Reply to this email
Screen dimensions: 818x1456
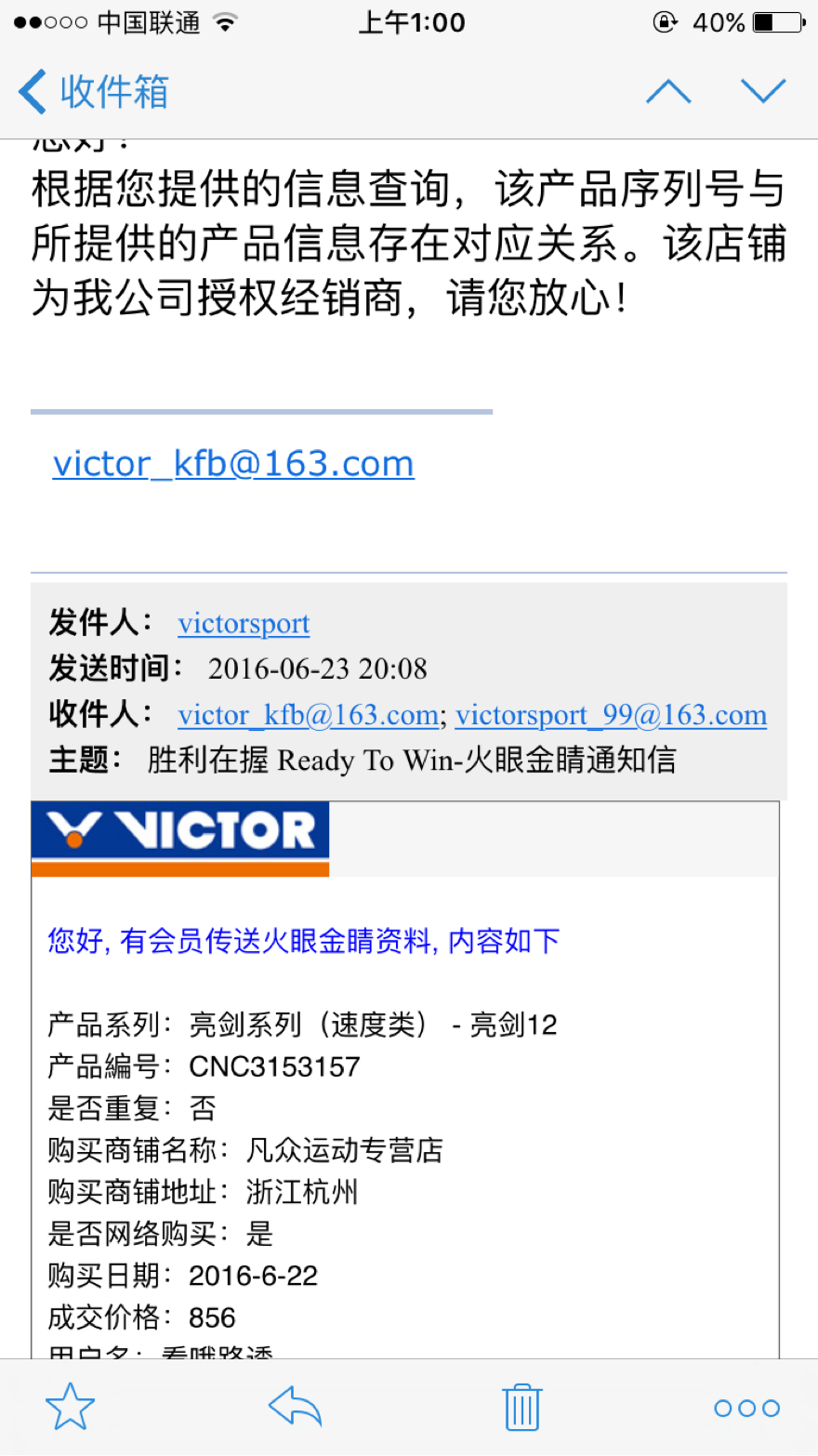(296, 1407)
